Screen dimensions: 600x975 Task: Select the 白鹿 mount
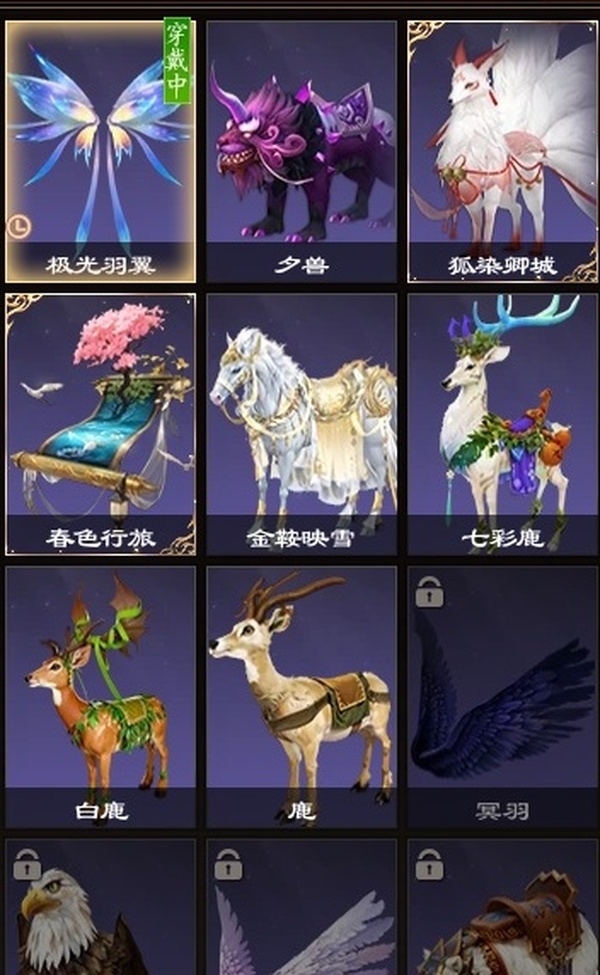(100, 696)
